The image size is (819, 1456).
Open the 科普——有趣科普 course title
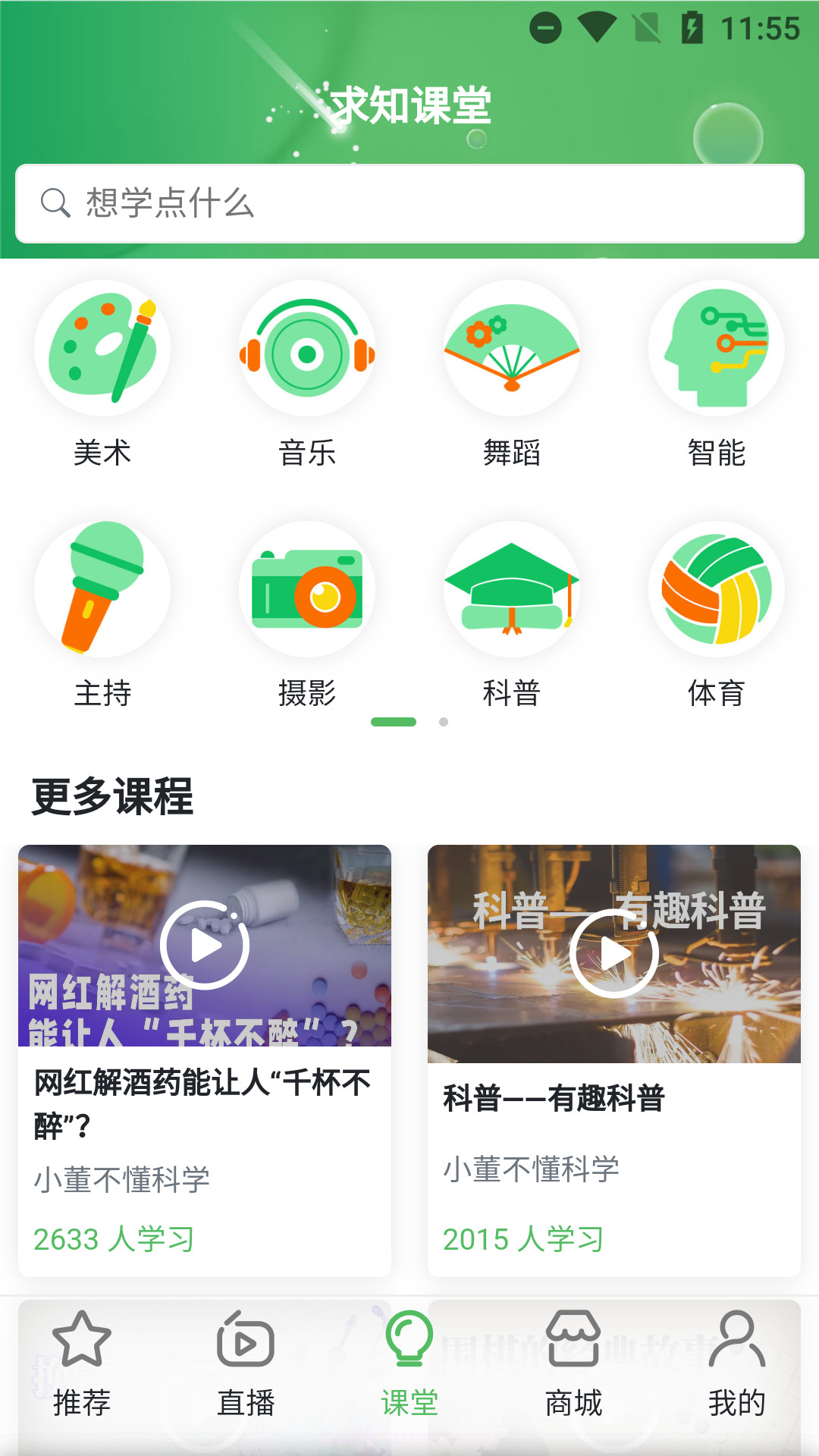(x=555, y=1099)
